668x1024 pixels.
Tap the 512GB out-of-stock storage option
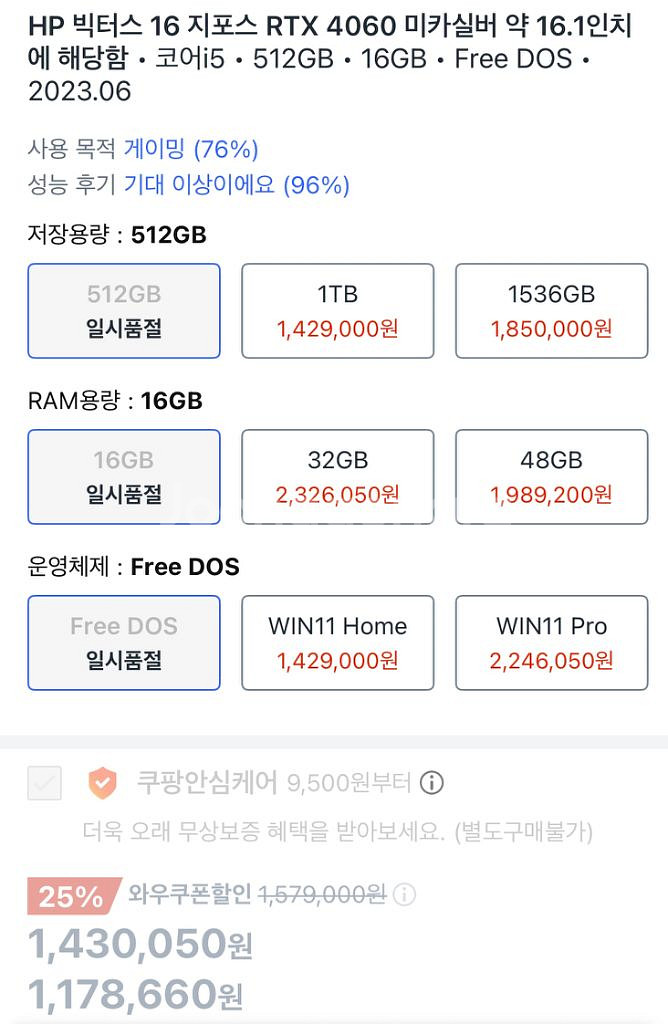(x=124, y=311)
